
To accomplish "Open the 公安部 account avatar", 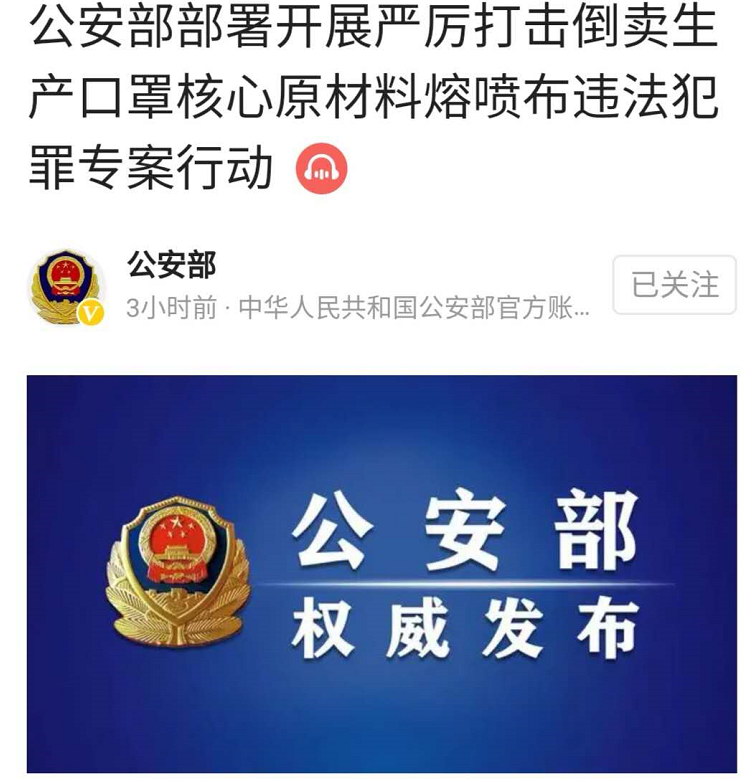I will tap(67, 286).
